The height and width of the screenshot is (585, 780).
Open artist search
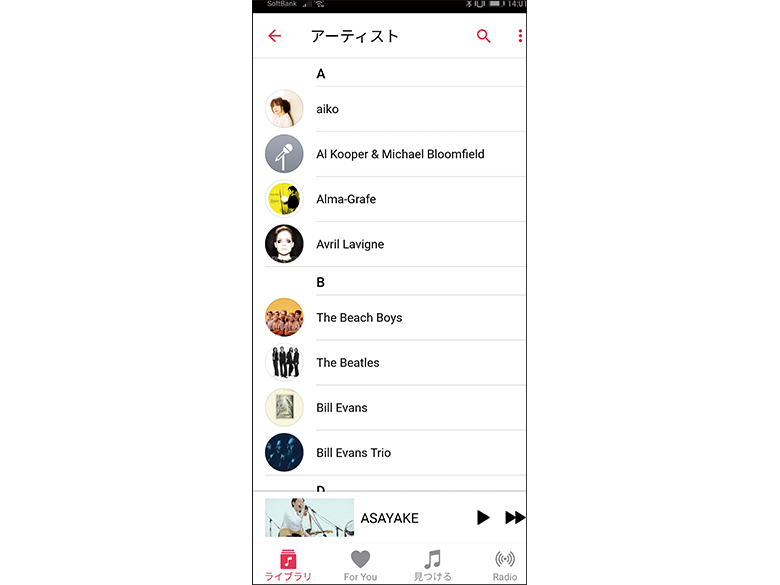[484, 36]
